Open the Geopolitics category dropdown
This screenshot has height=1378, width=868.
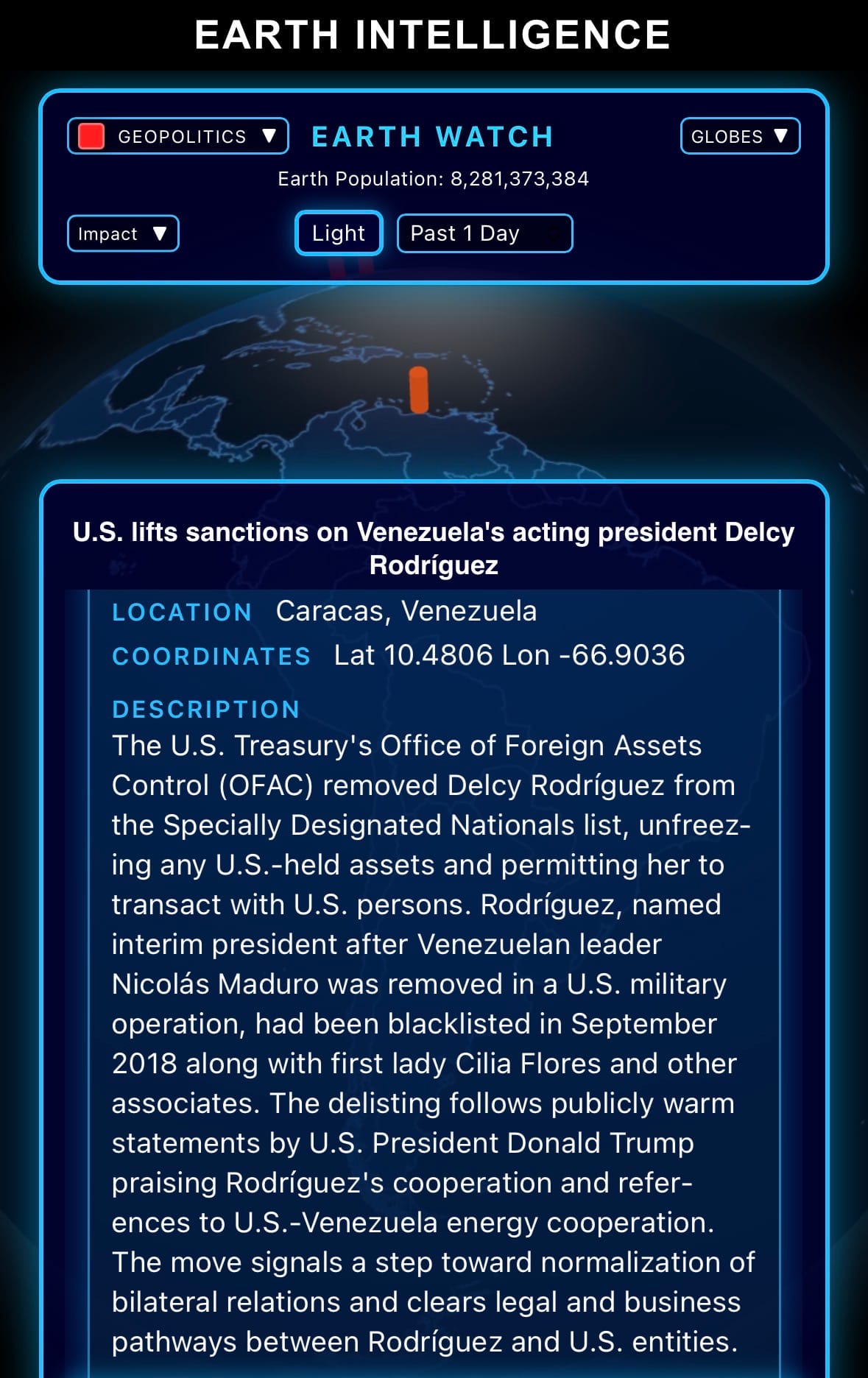178,136
